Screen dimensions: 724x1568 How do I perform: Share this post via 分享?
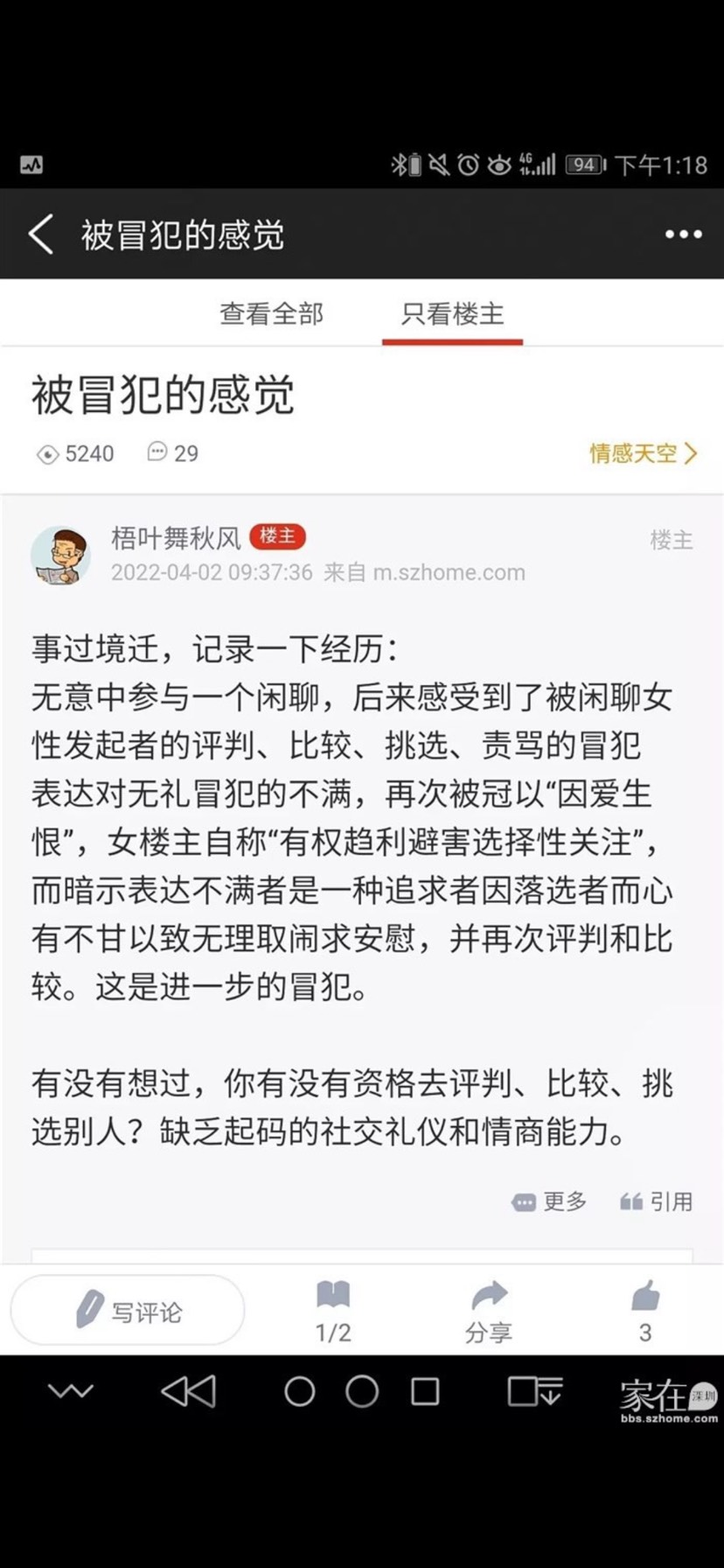(x=489, y=1311)
